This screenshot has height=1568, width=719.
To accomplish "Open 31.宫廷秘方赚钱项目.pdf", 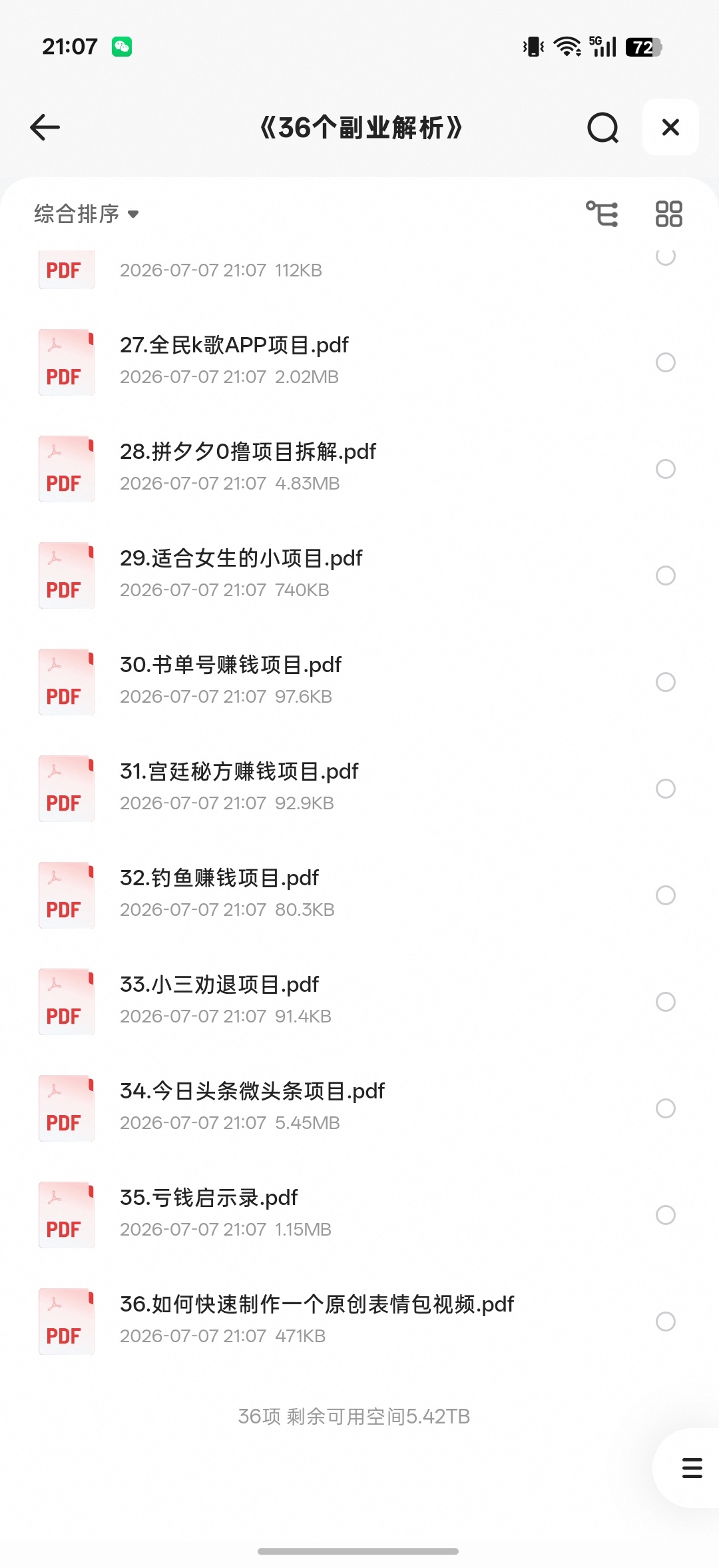I will point(359,788).
